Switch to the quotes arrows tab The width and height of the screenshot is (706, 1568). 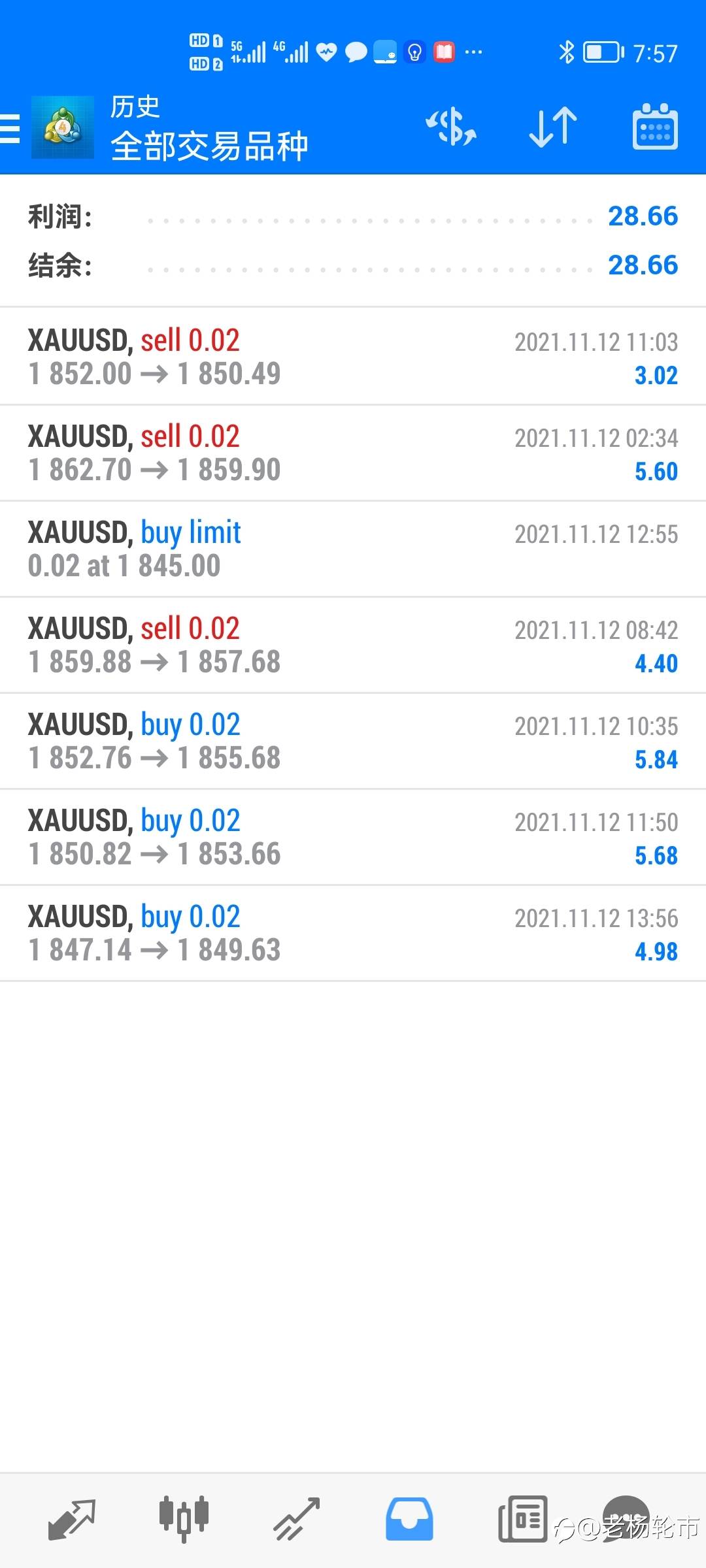72,1520
